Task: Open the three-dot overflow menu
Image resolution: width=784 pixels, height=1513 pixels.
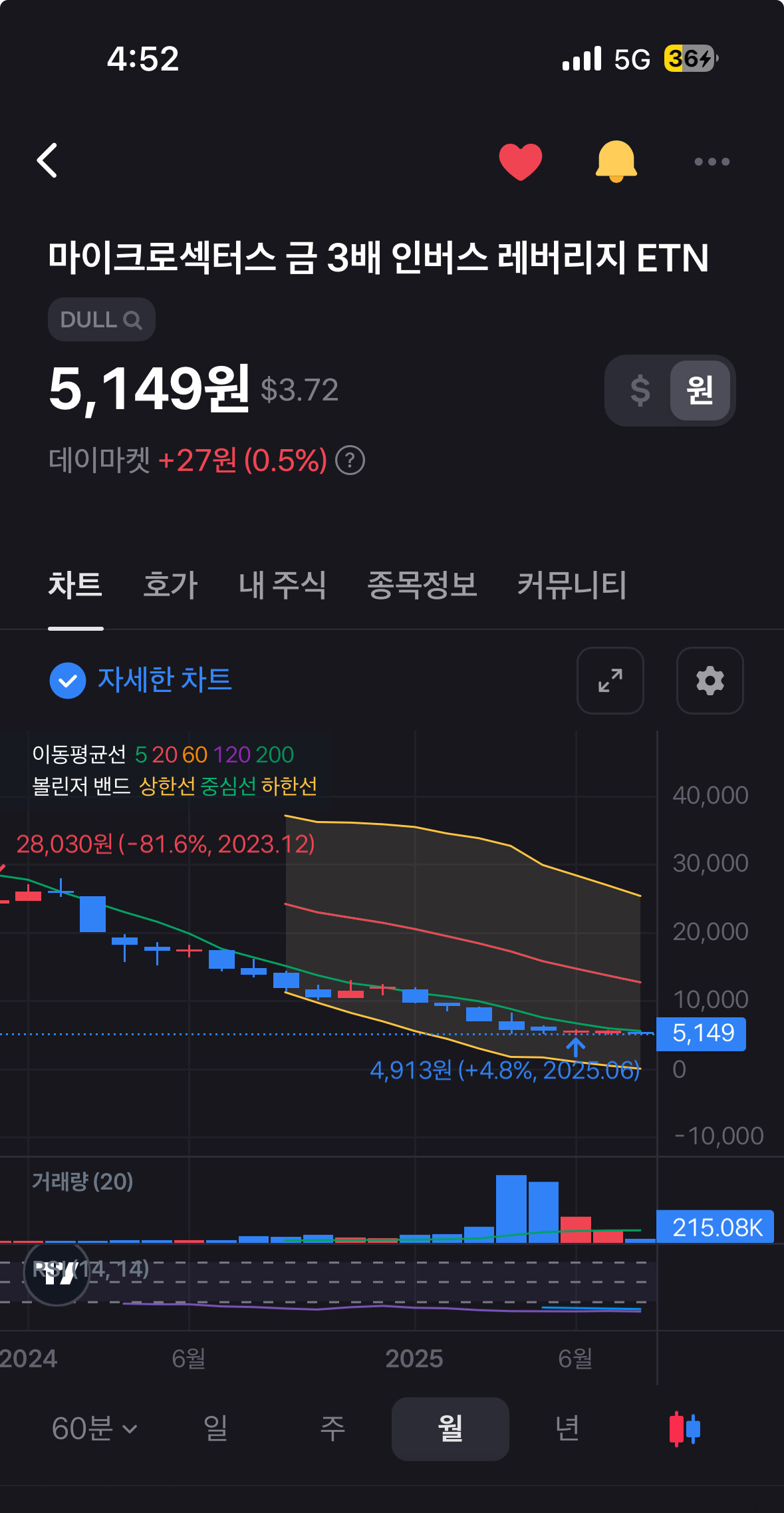Action: click(x=712, y=162)
